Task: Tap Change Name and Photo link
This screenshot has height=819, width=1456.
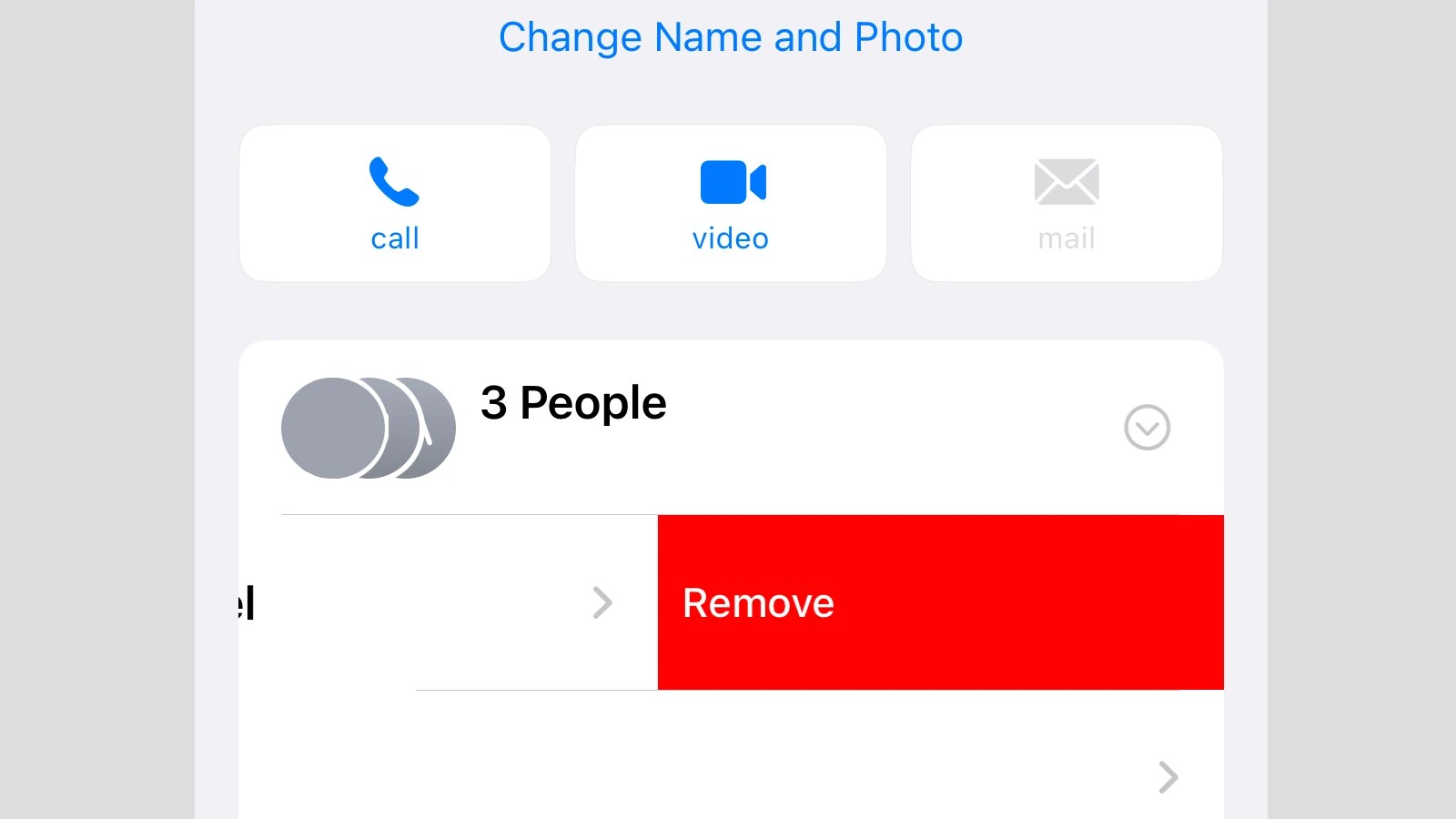Action: point(730,38)
